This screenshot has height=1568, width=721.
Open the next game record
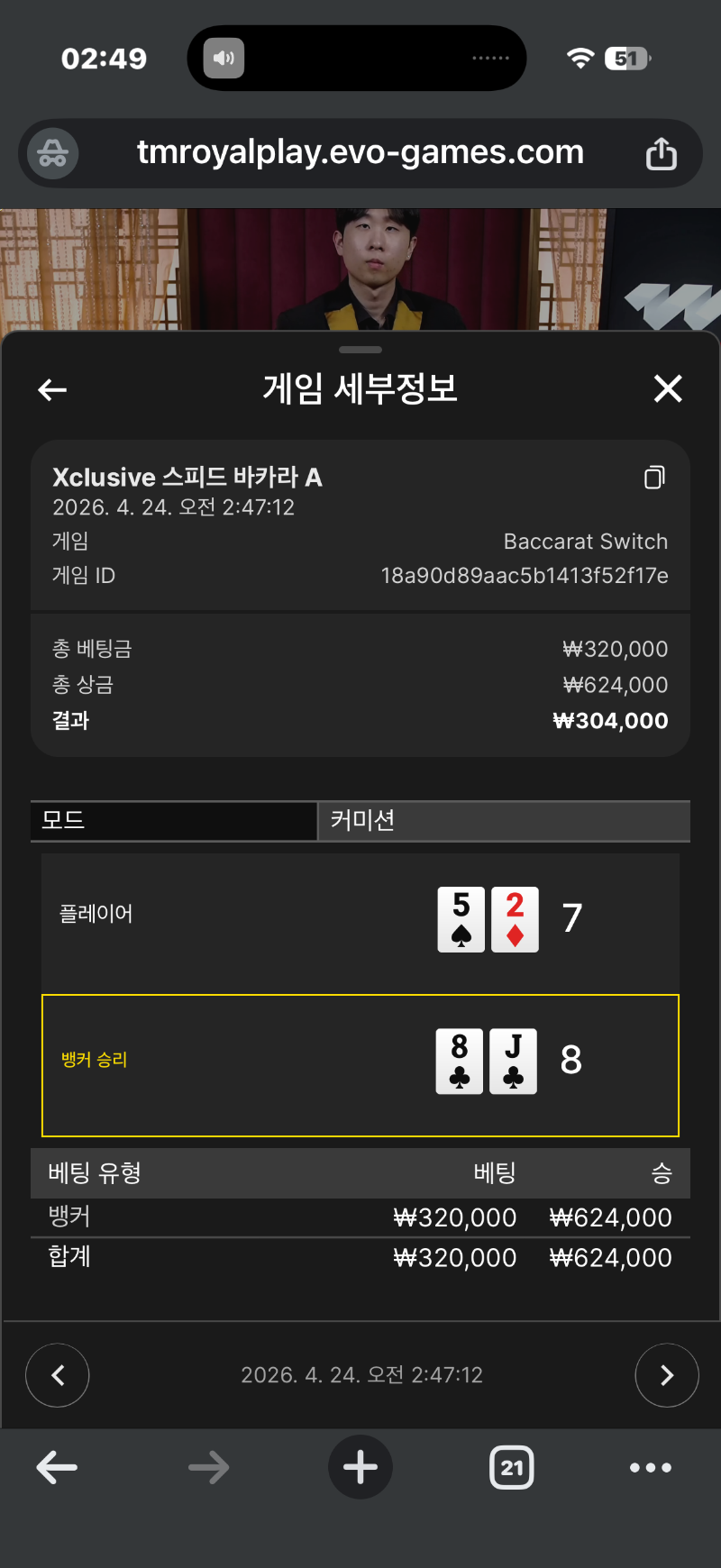(667, 1375)
